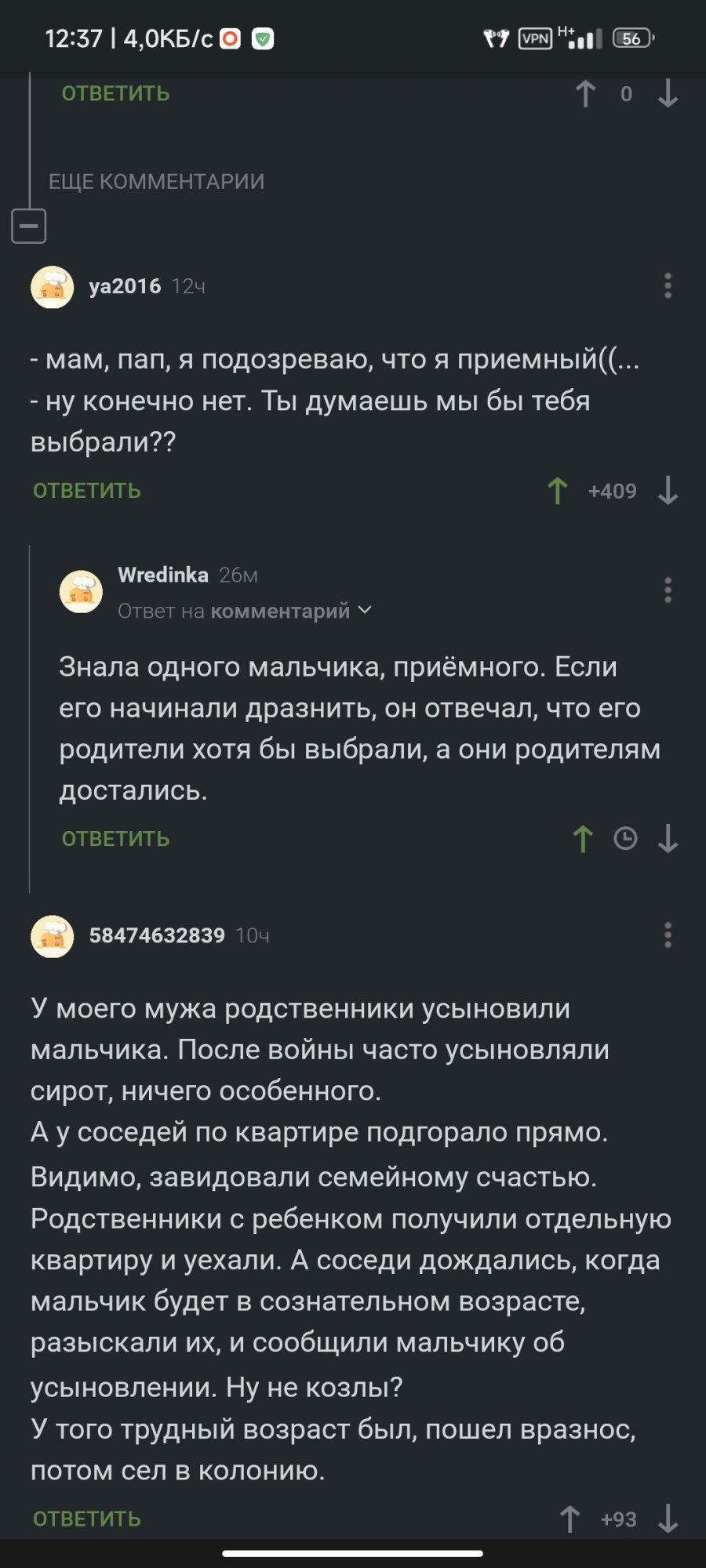This screenshot has width=706, height=1568.
Task: Upvote 58474632839's comment
Action: pos(570,1519)
